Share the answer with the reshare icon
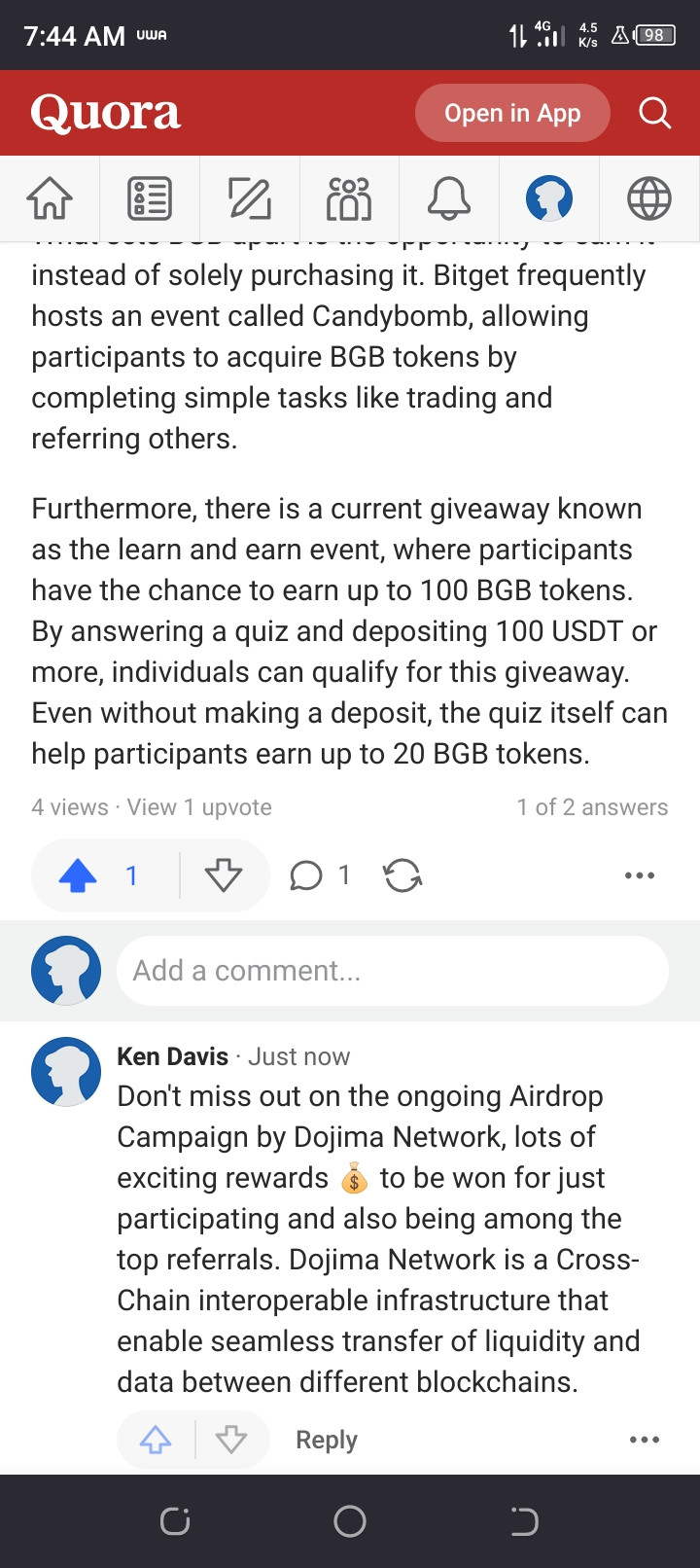Viewport: 700px width, 1568px height. point(402,875)
